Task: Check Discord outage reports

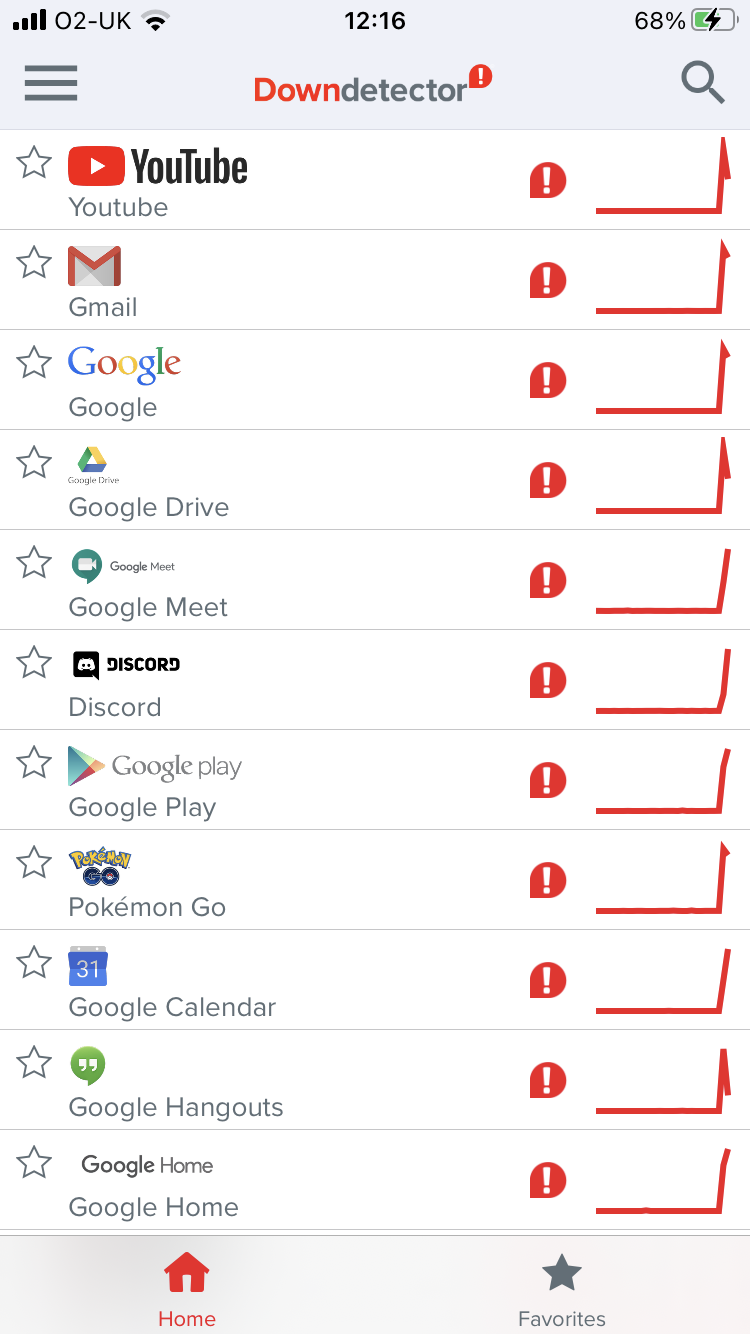Action: click(x=375, y=680)
